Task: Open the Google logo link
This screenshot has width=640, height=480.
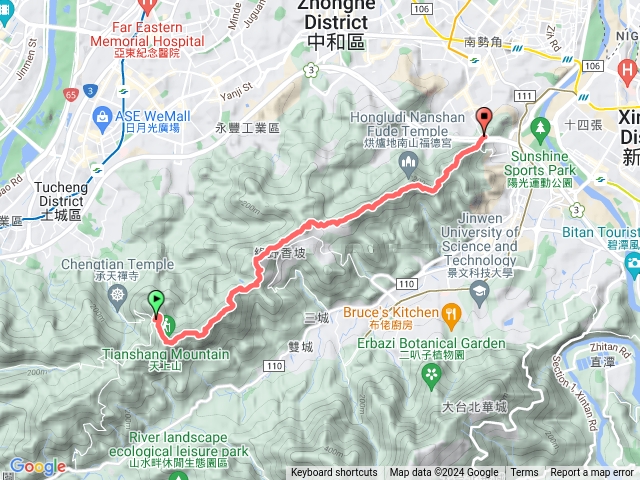Action: coord(37,466)
